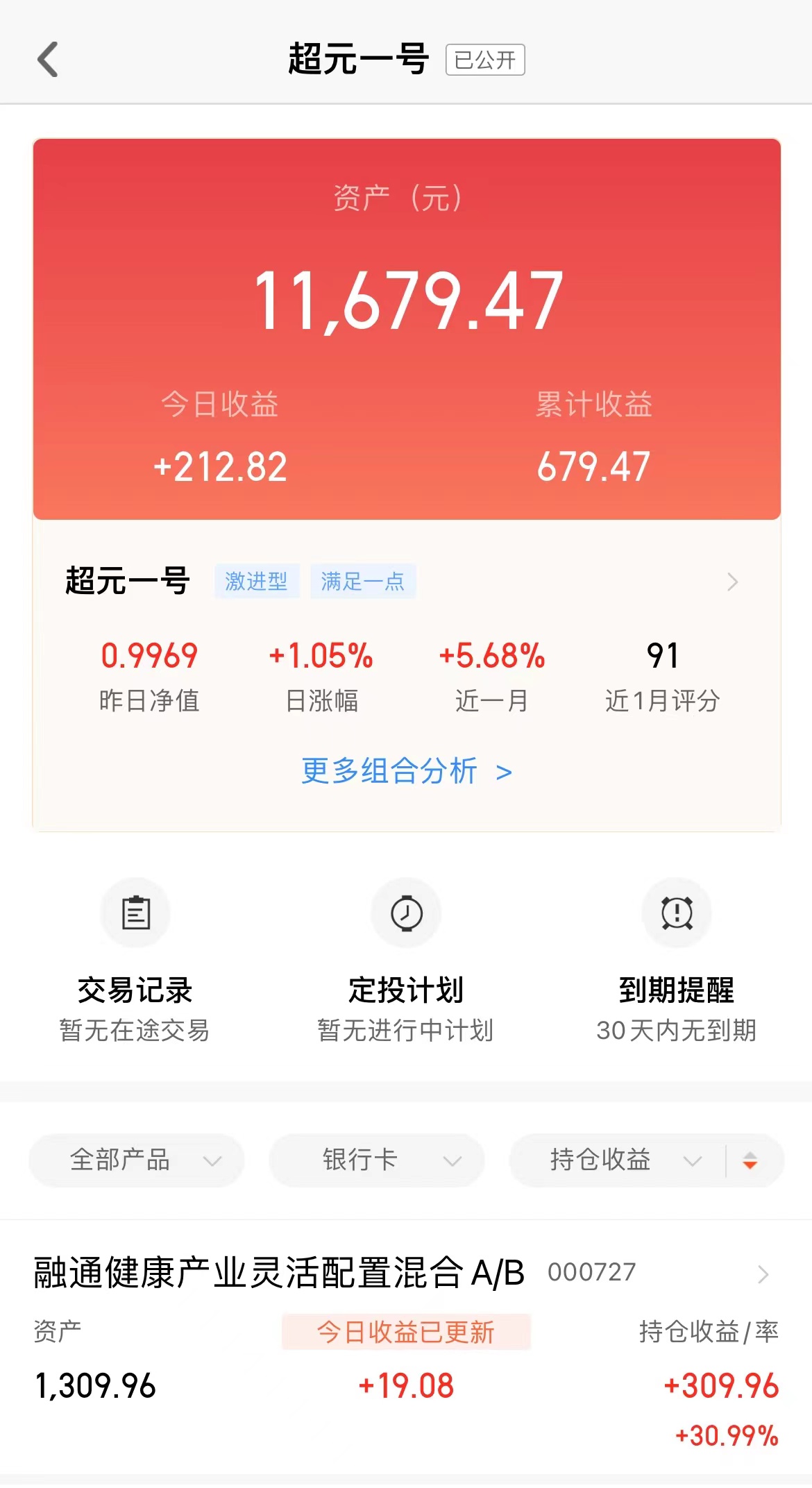The image size is (812, 1488).
Task: Open 交易记录 transaction records
Action: pyautogui.click(x=135, y=961)
